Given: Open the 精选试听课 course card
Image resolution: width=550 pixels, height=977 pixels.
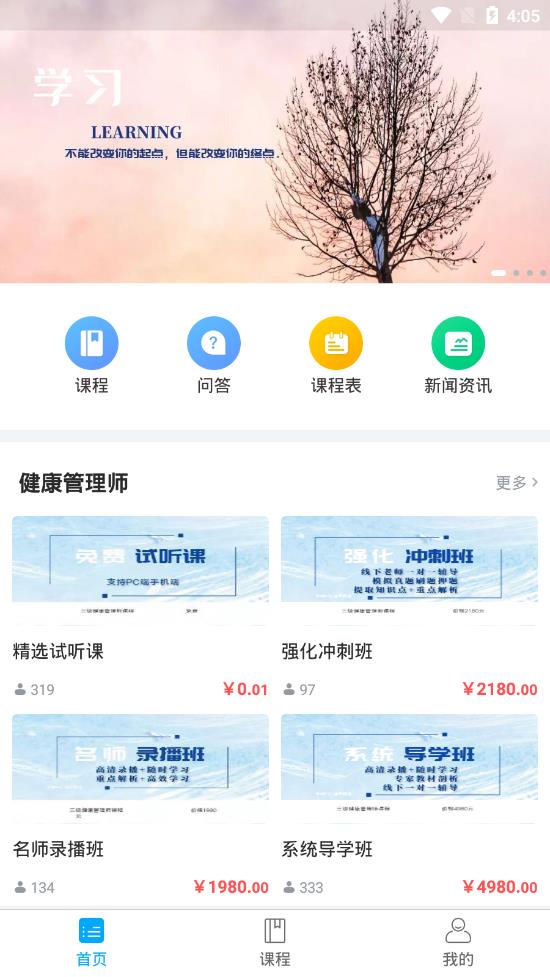Looking at the screenshot, I should coord(140,607).
